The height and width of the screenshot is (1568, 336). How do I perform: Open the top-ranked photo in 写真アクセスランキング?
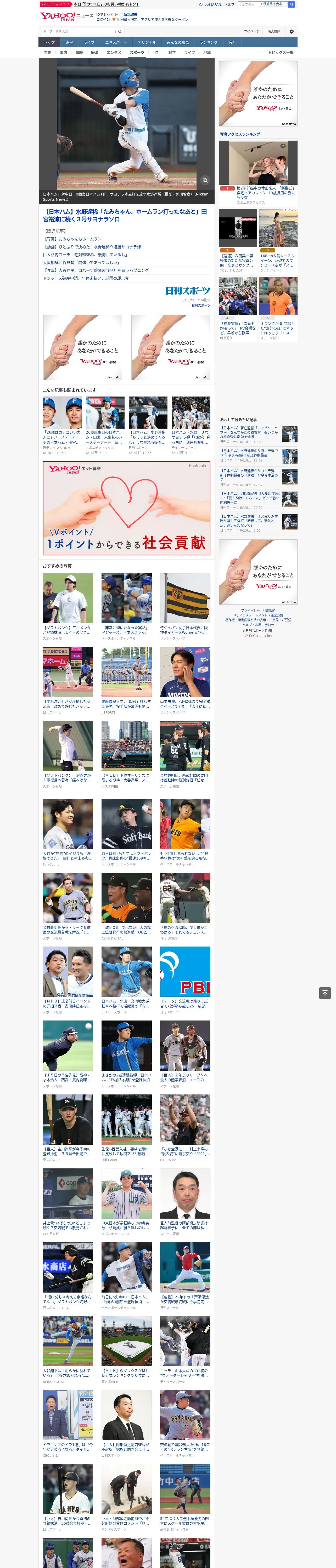[258, 163]
